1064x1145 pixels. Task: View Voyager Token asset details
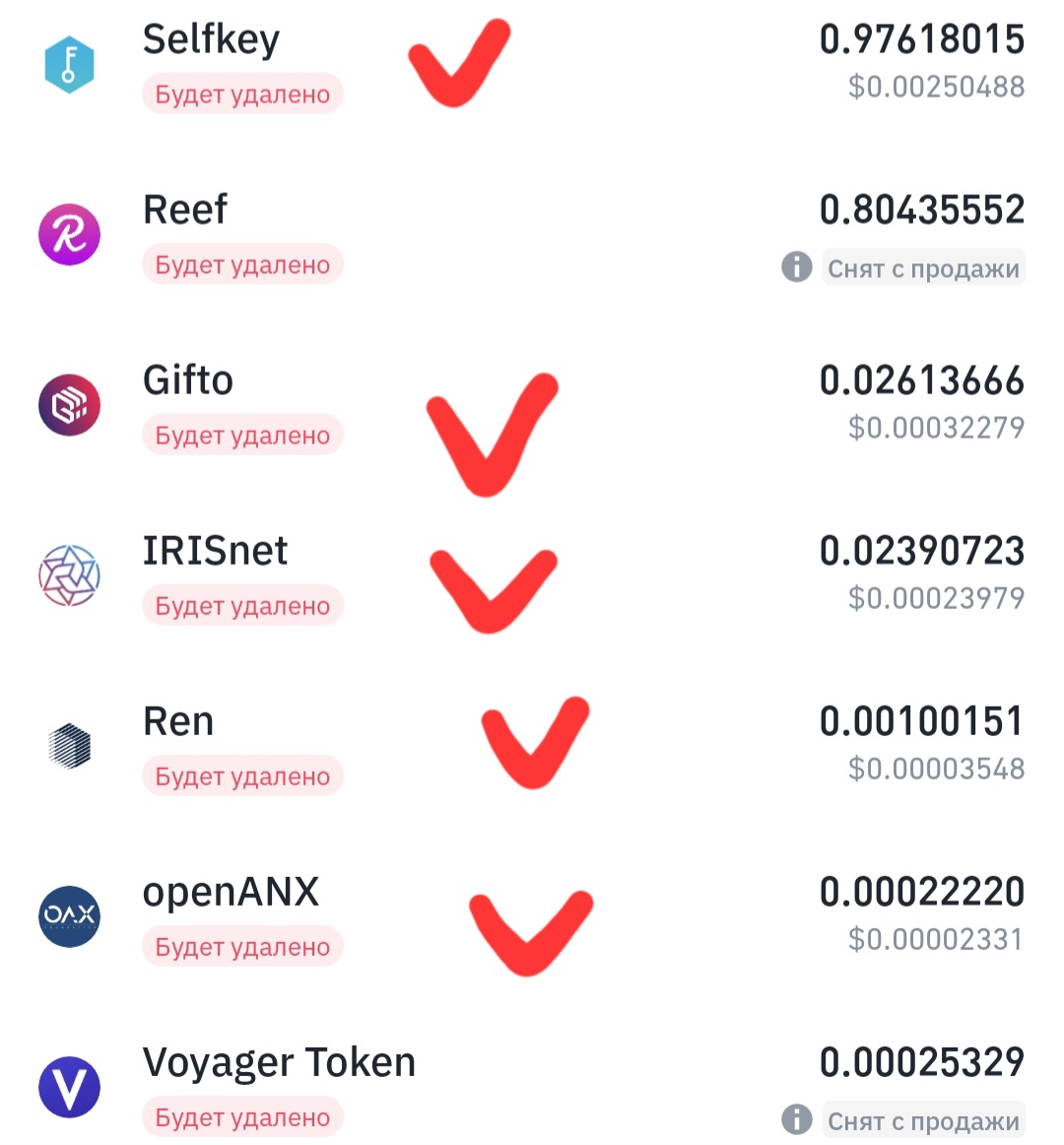click(279, 1063)
